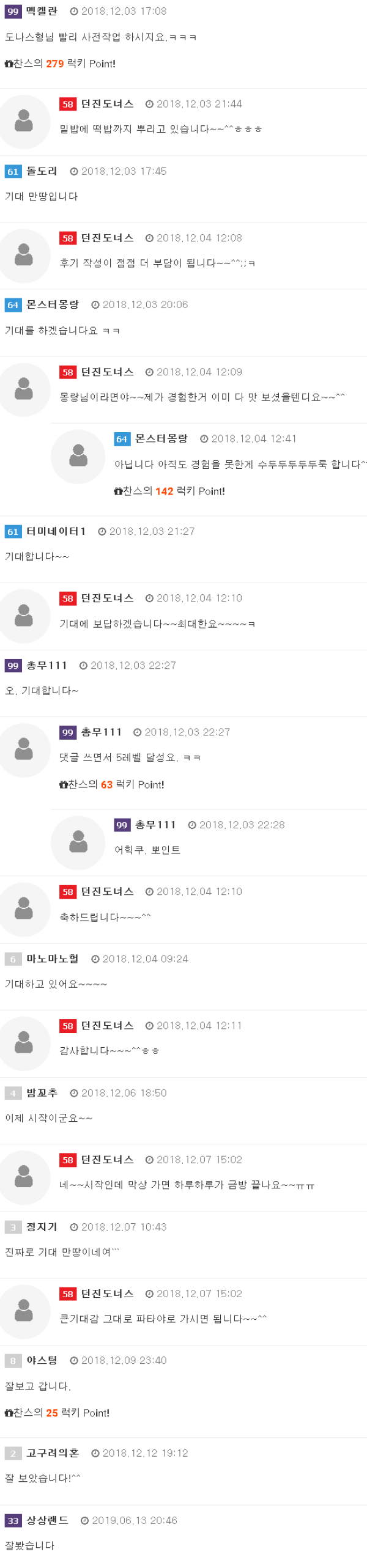This screenshot has height=1568, width=367.
Task: Open 고구려의혼's username link
Action: (53, 1452)
